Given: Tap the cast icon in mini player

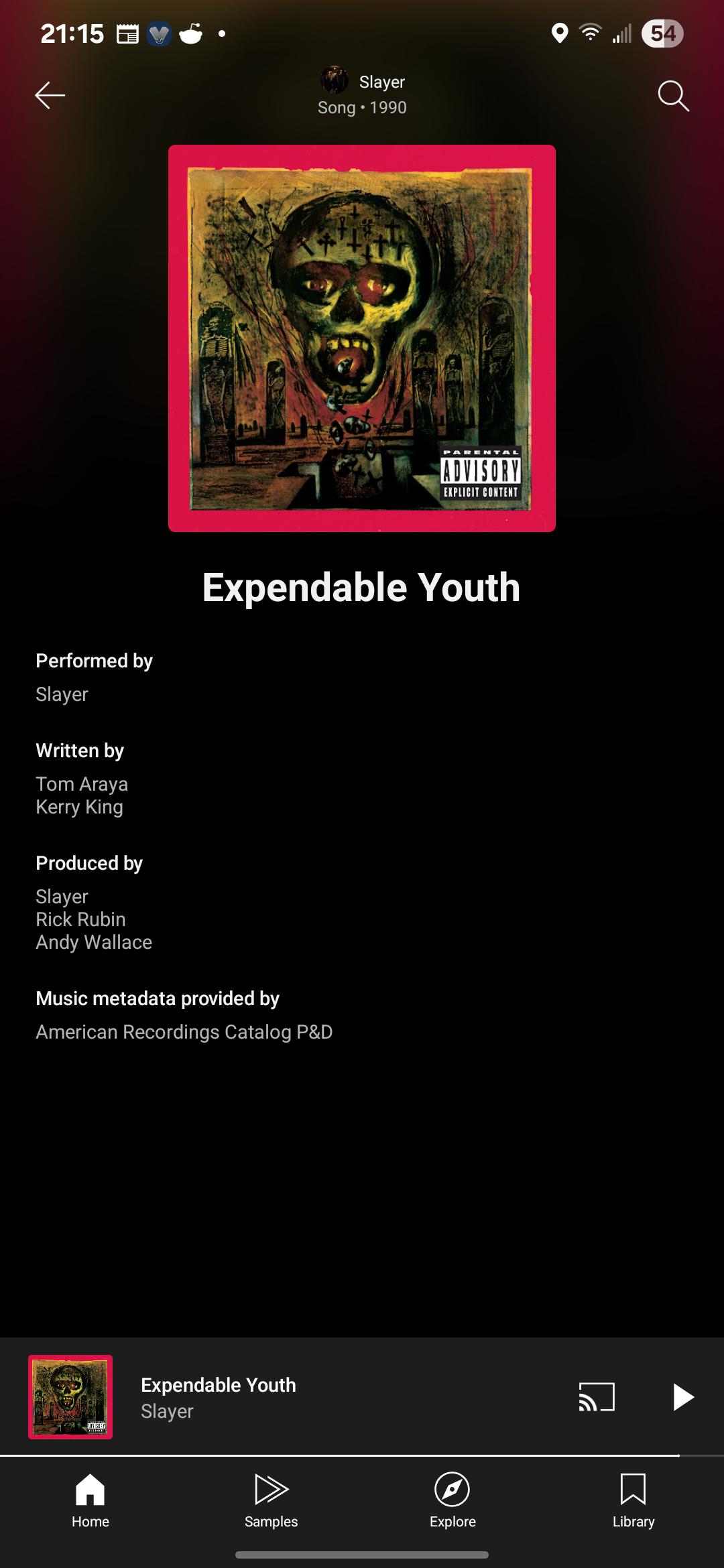Looking at the screenshot, I should click(x=597, y=1397).
